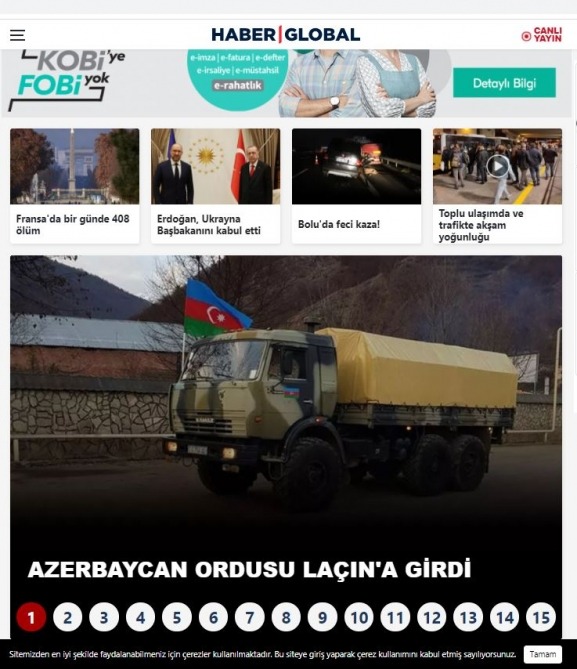
Task: Open the Fransa'da bir günde 408 ölüm story
Action: point(75,186)
